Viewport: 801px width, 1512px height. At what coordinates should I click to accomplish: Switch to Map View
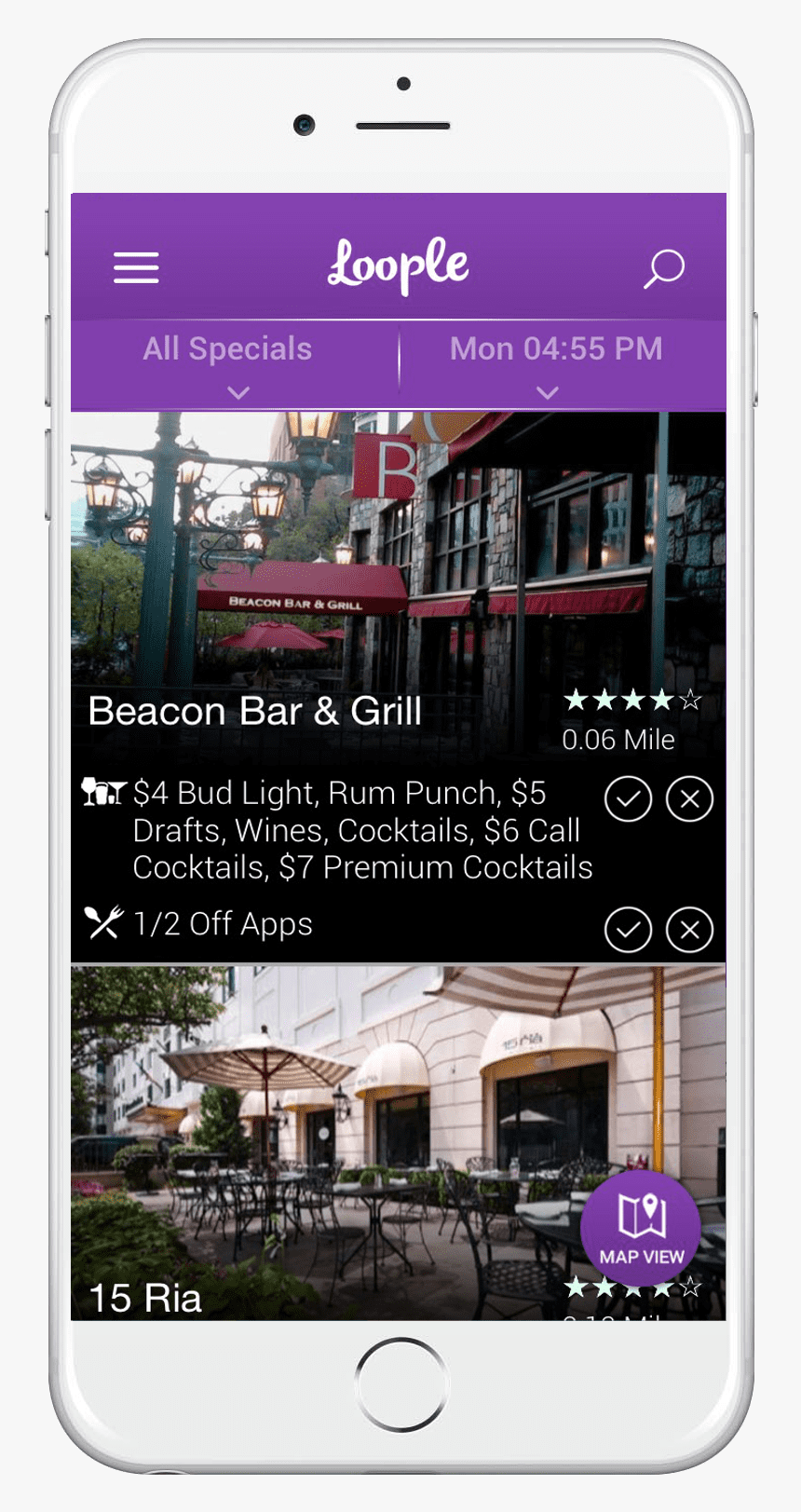(641, 1230)
